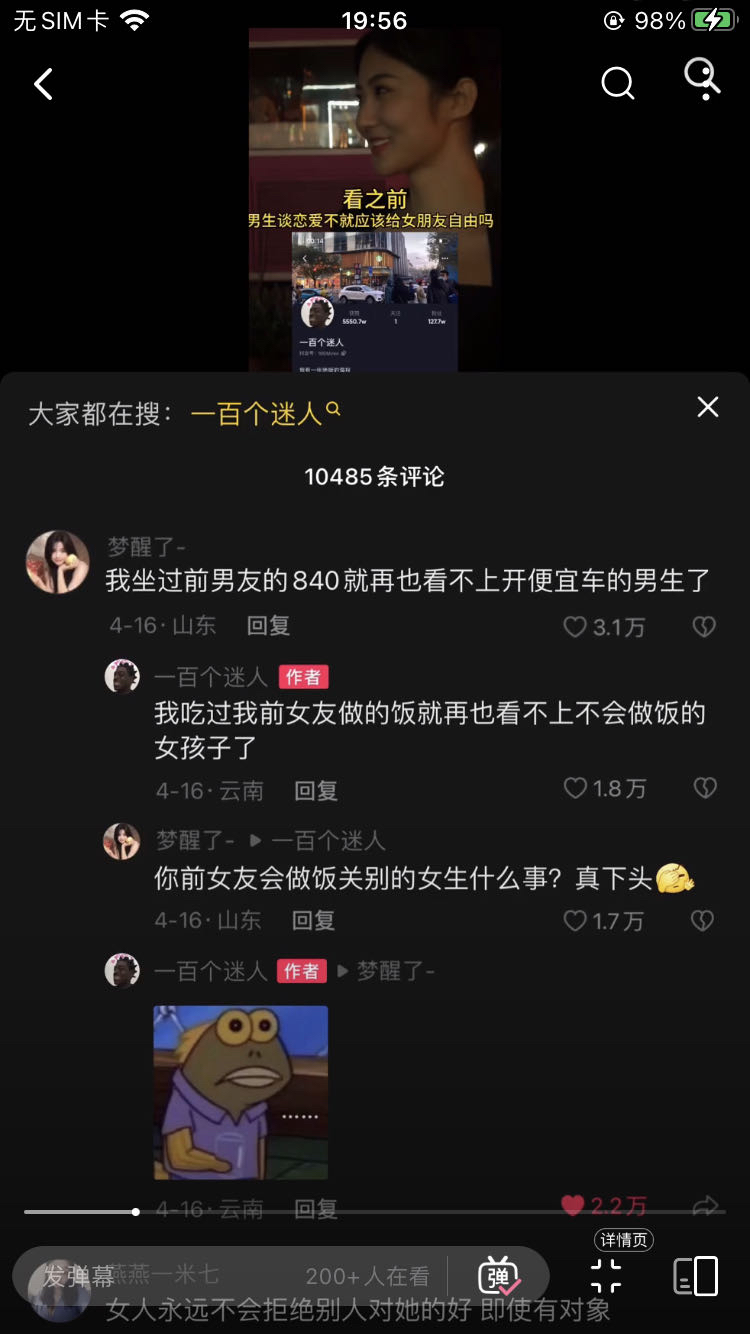Toggle the 弹 danmaku switch

pyautogui.click(x=498, y=1276)
